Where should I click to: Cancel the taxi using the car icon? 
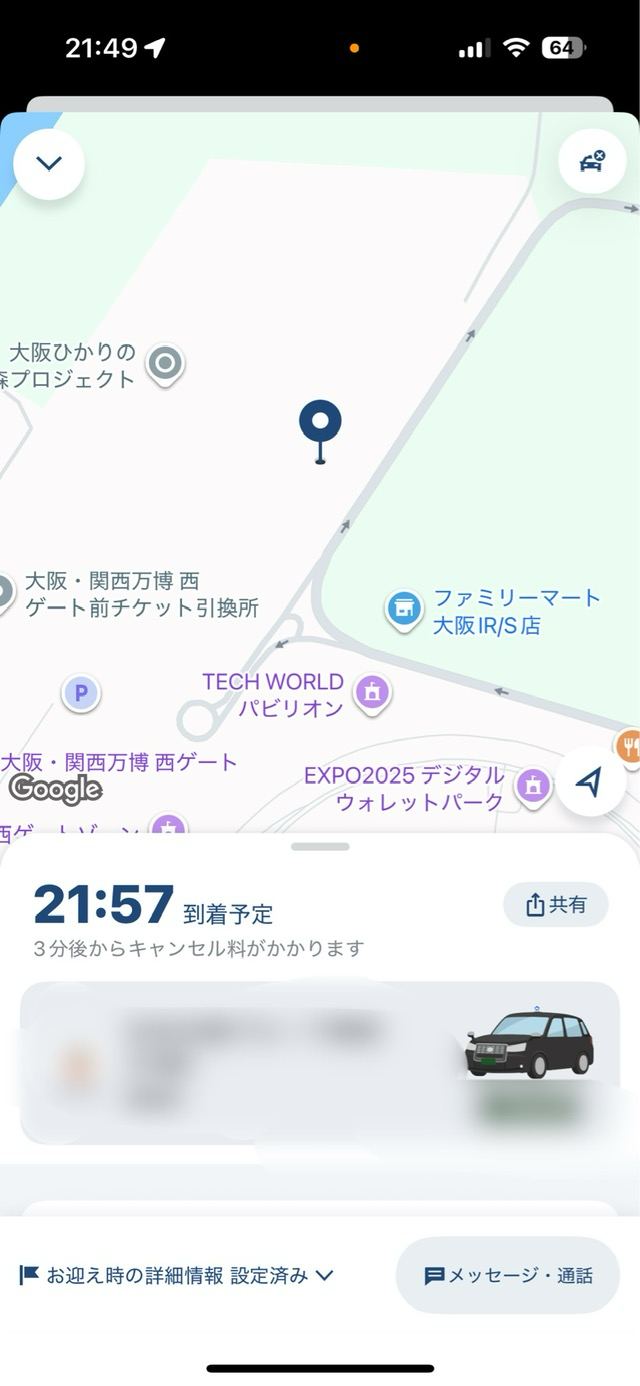[592, 161]
